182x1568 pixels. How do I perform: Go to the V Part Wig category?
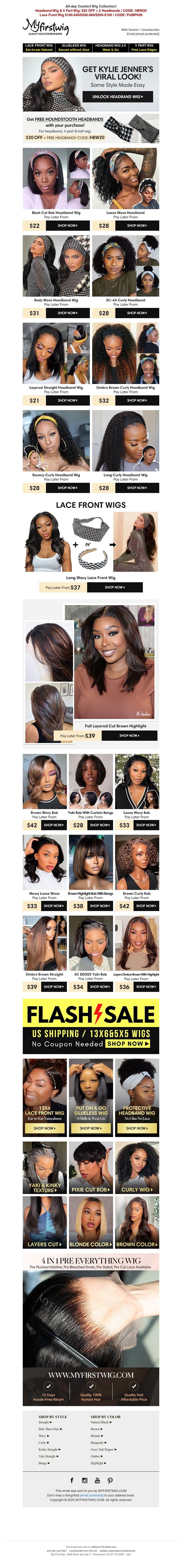pyautogui.click(x=144, y=47)
